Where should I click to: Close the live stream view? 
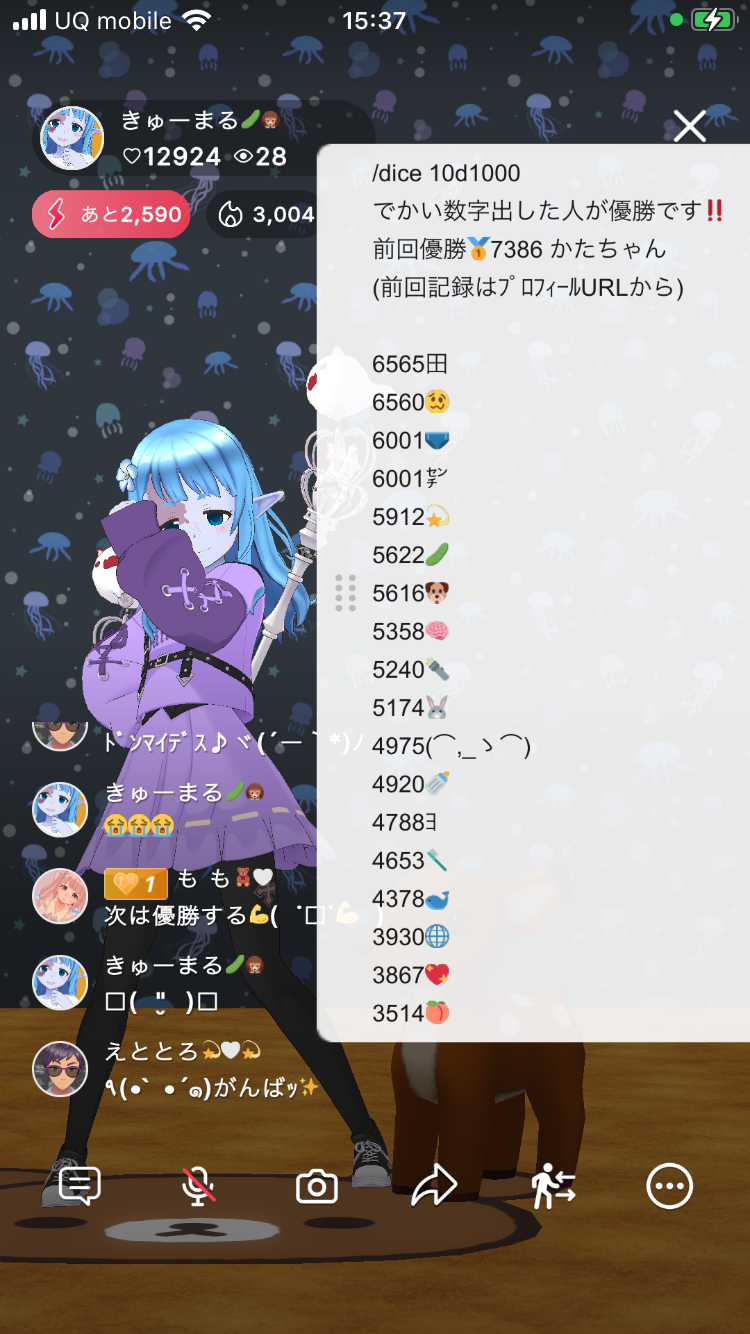pos(690,126)
